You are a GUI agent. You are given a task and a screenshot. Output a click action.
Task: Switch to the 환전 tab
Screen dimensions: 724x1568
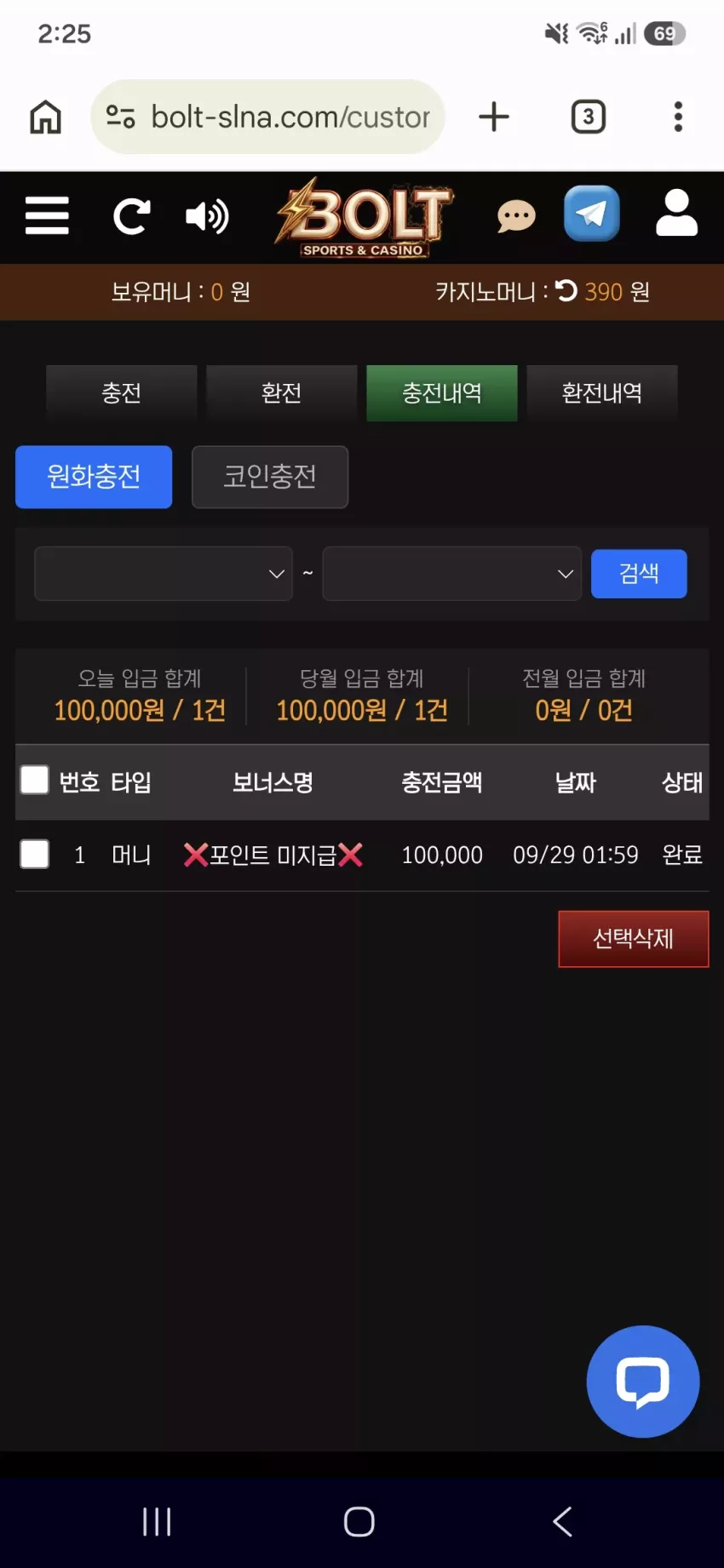coord(282,392)
